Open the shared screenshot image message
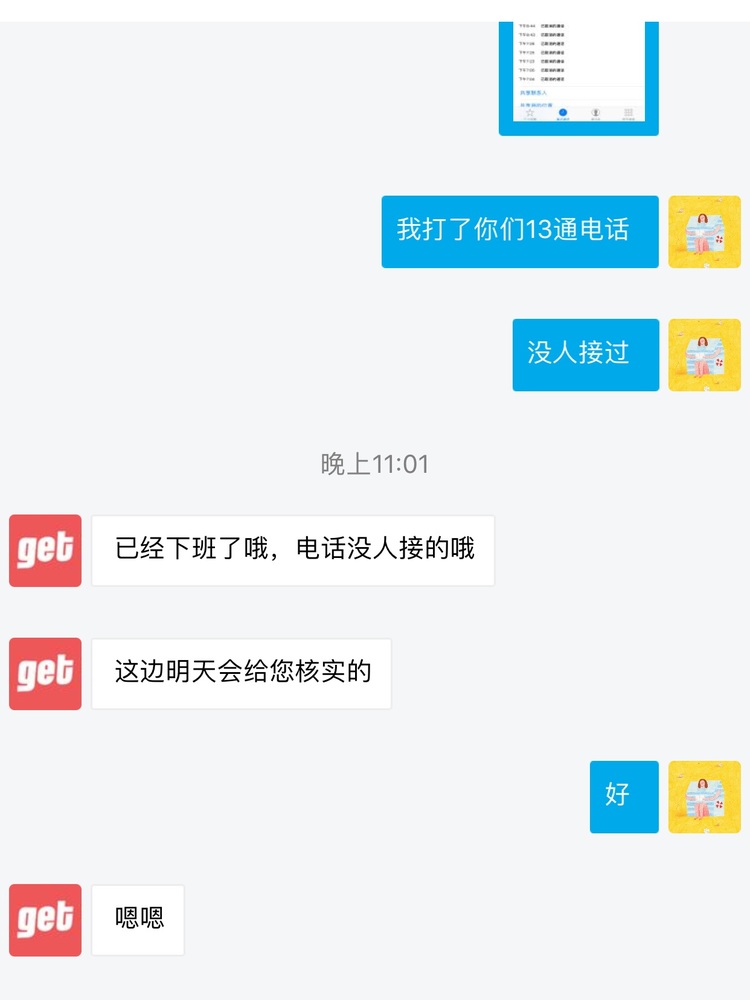 pyautogui.click(x=578, y=75)
